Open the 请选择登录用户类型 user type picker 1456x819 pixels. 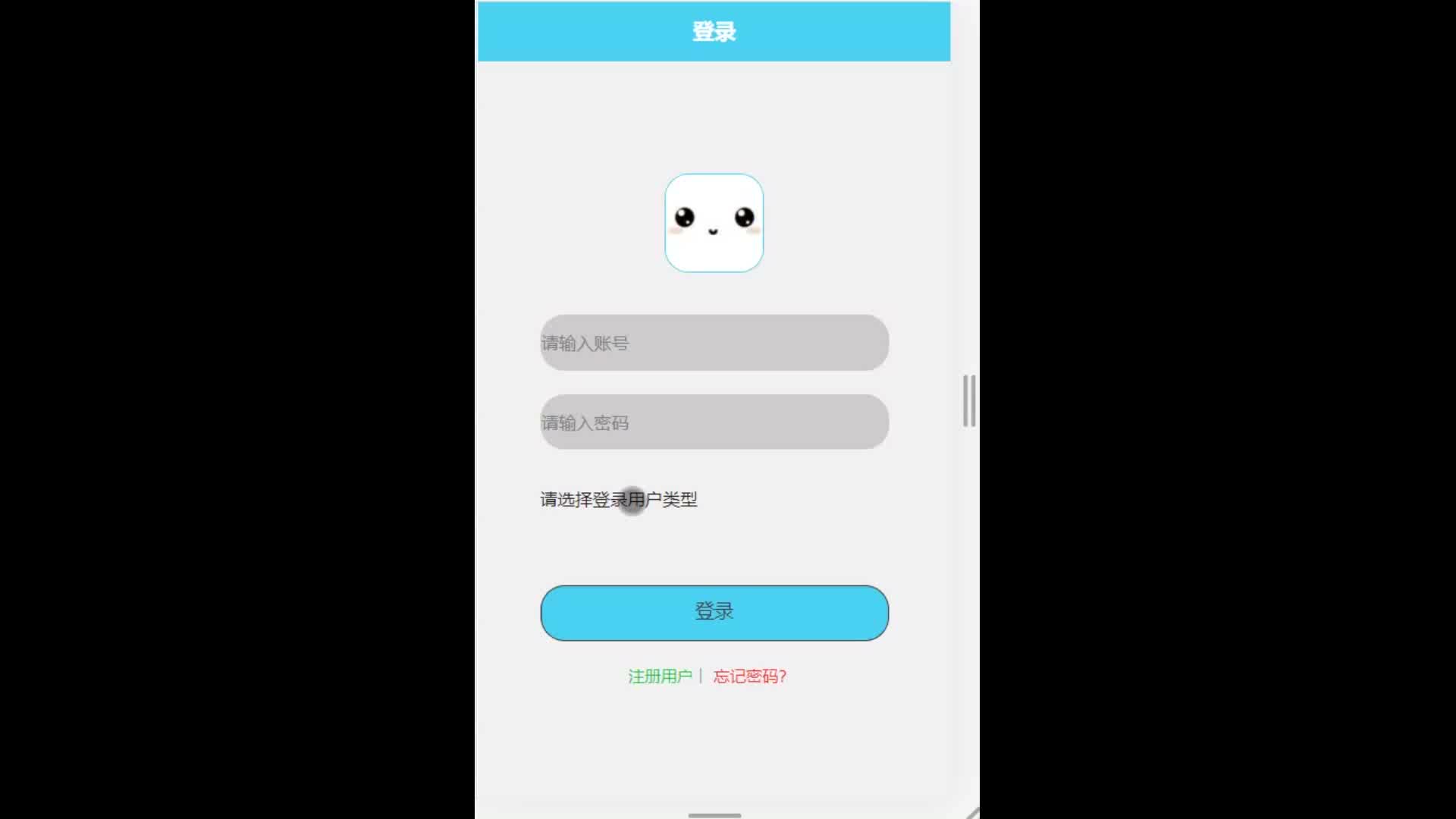pyautogui.click(x=618, y=500)
